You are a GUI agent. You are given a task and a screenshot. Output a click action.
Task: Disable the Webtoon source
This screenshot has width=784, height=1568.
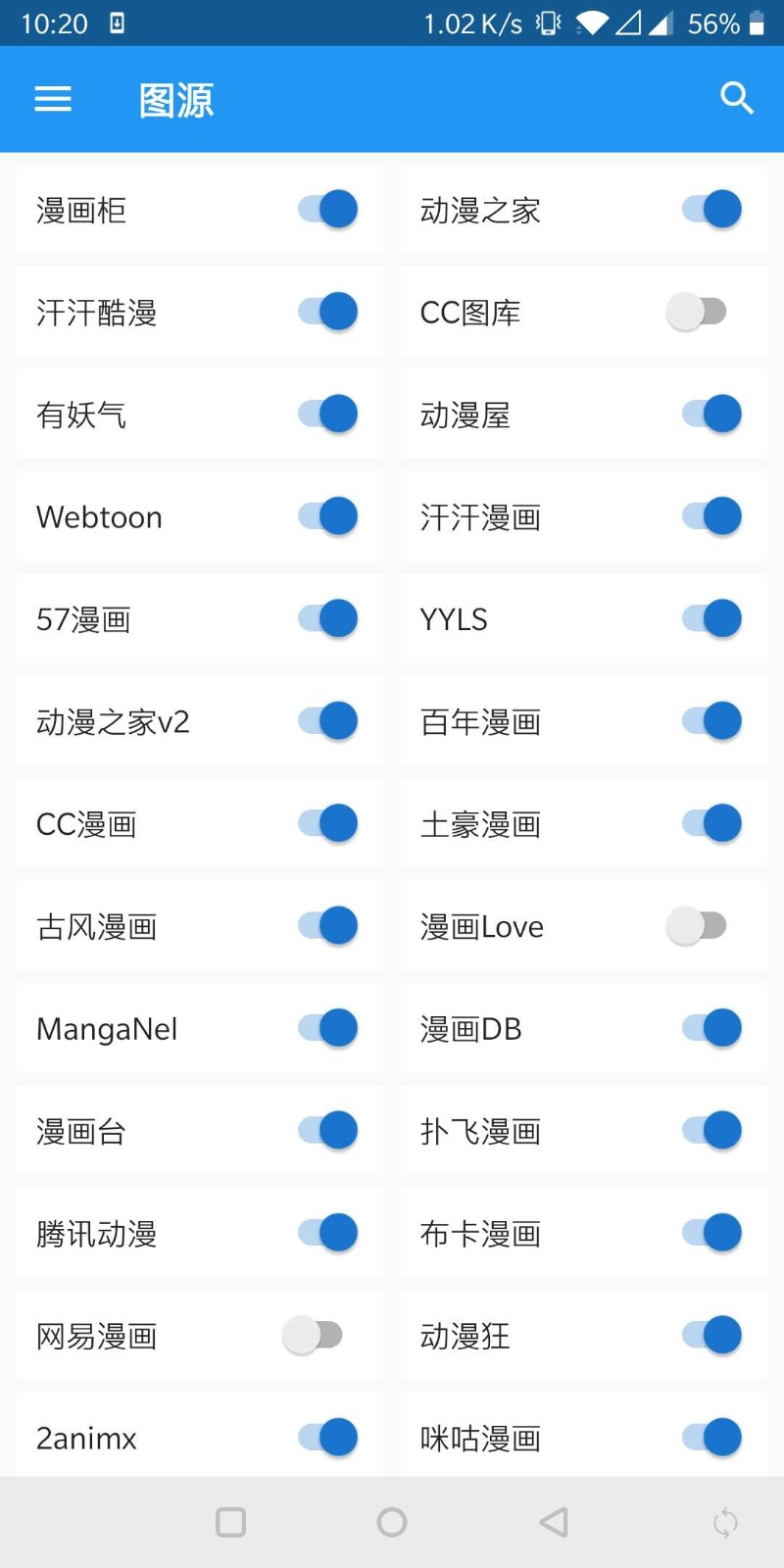[328, 516]
